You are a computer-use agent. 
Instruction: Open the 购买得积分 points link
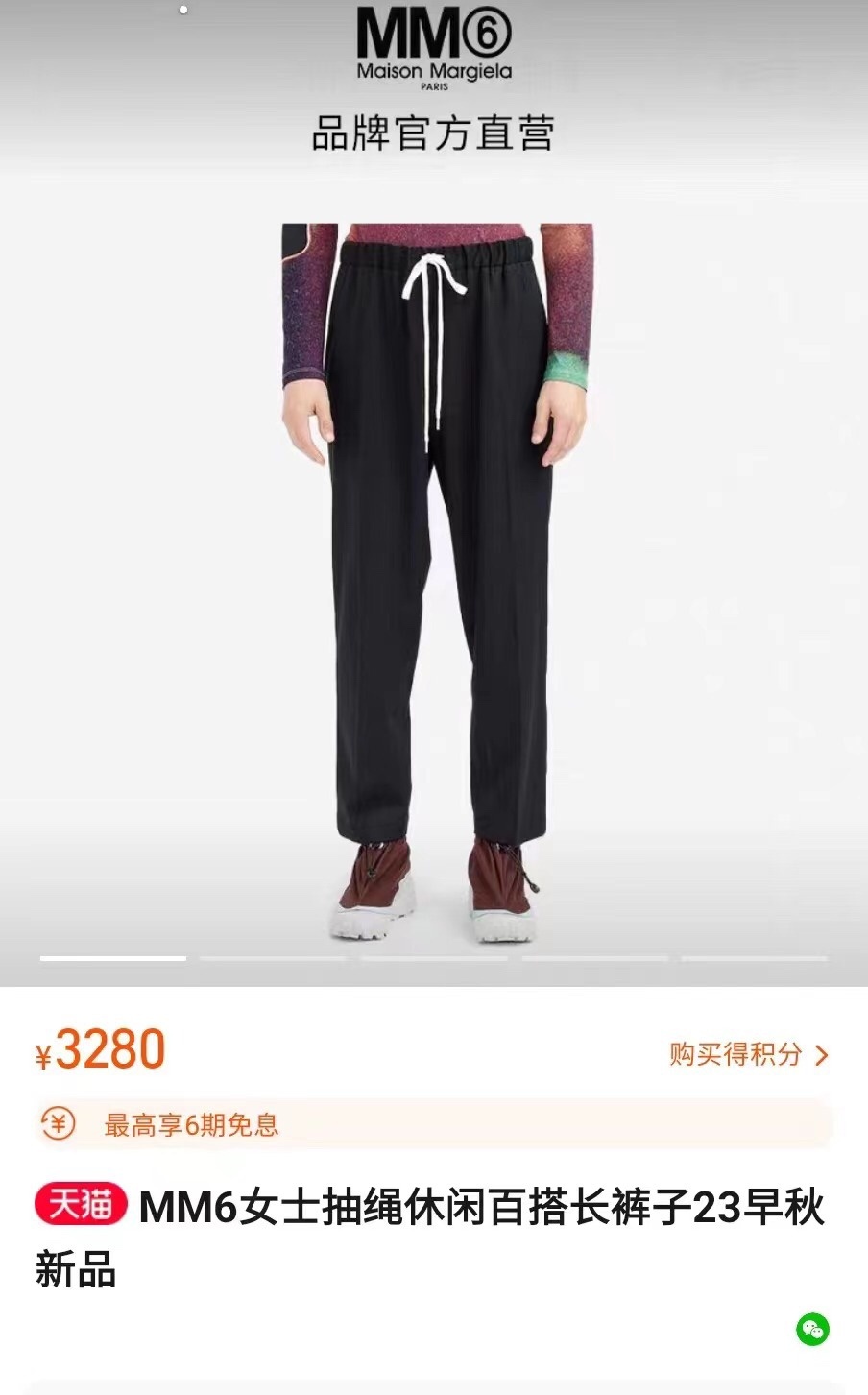click(x=749, y=1054)
